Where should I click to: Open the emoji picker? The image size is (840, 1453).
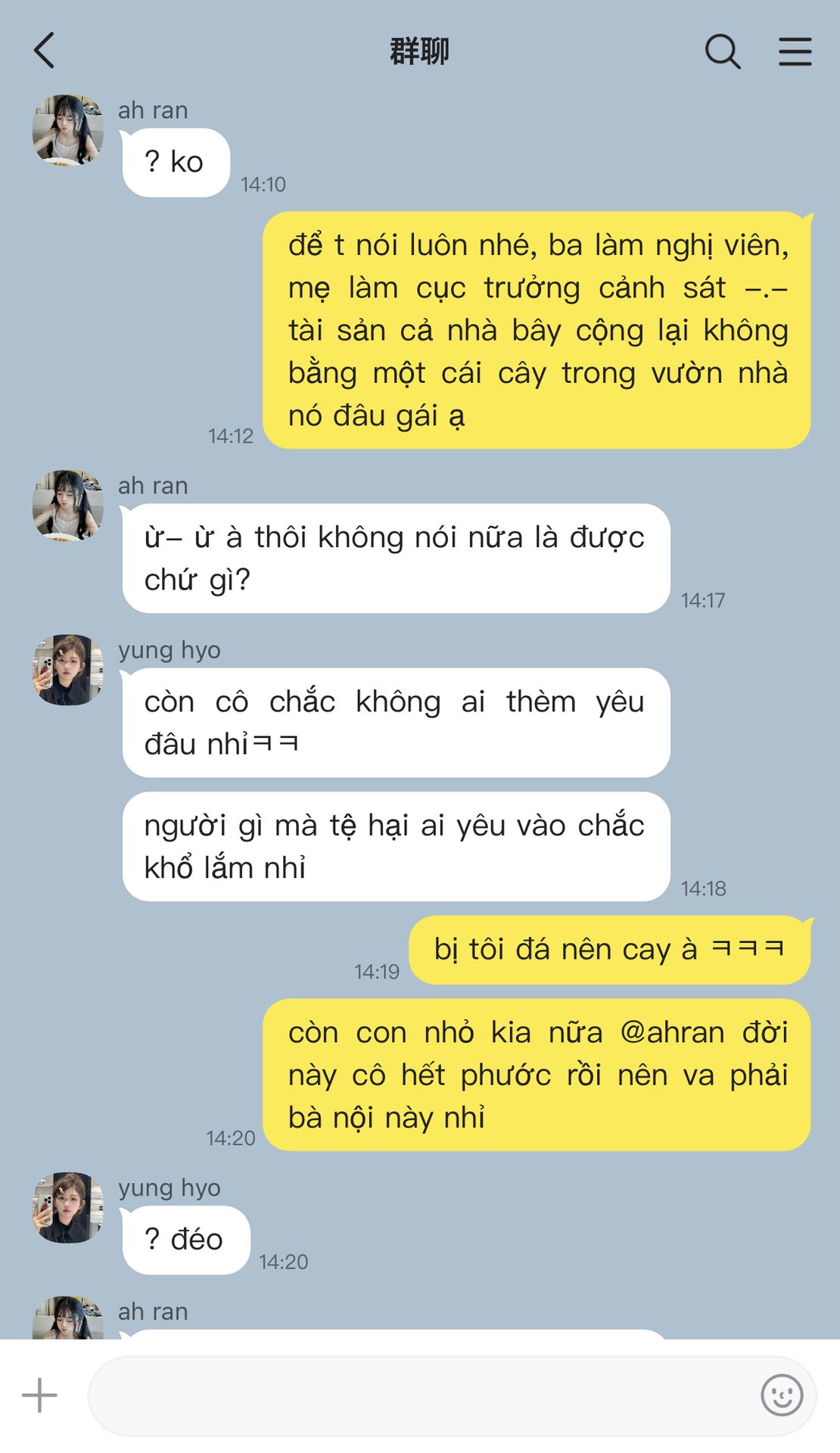click(x=781, y=1395)
